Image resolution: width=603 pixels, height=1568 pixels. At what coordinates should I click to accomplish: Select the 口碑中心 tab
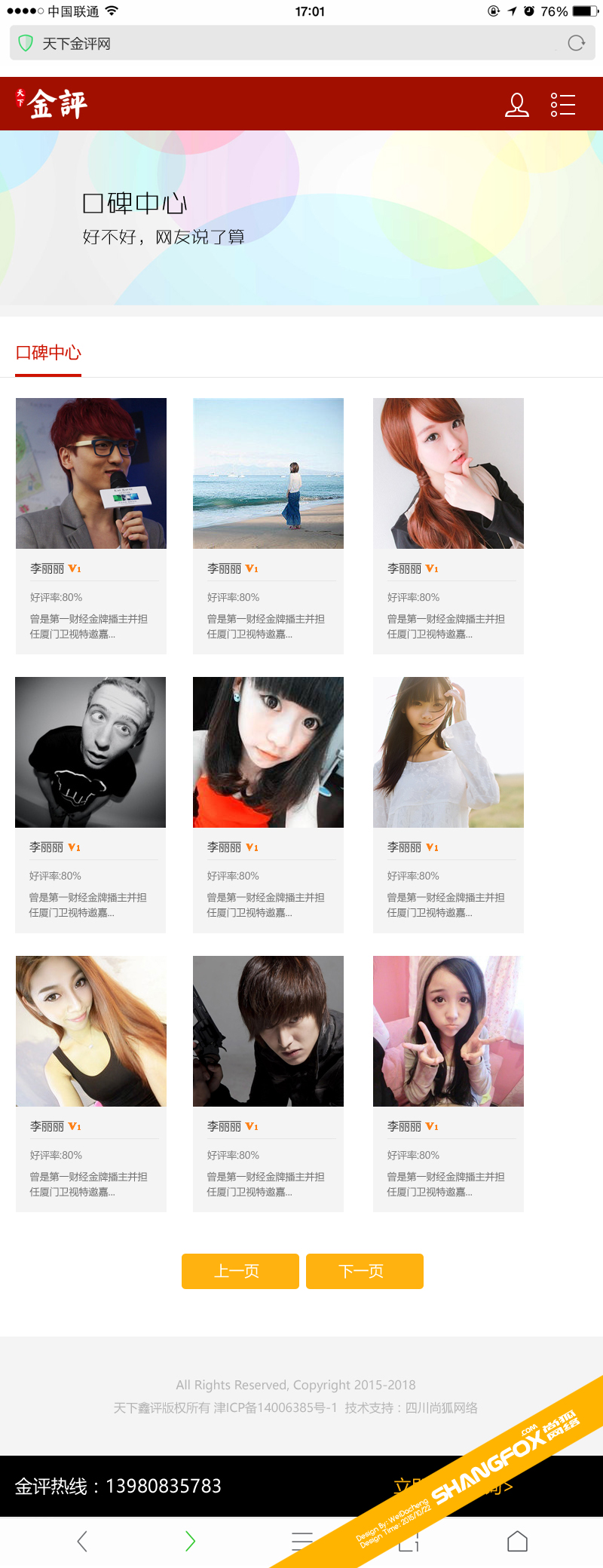[48, 353]
